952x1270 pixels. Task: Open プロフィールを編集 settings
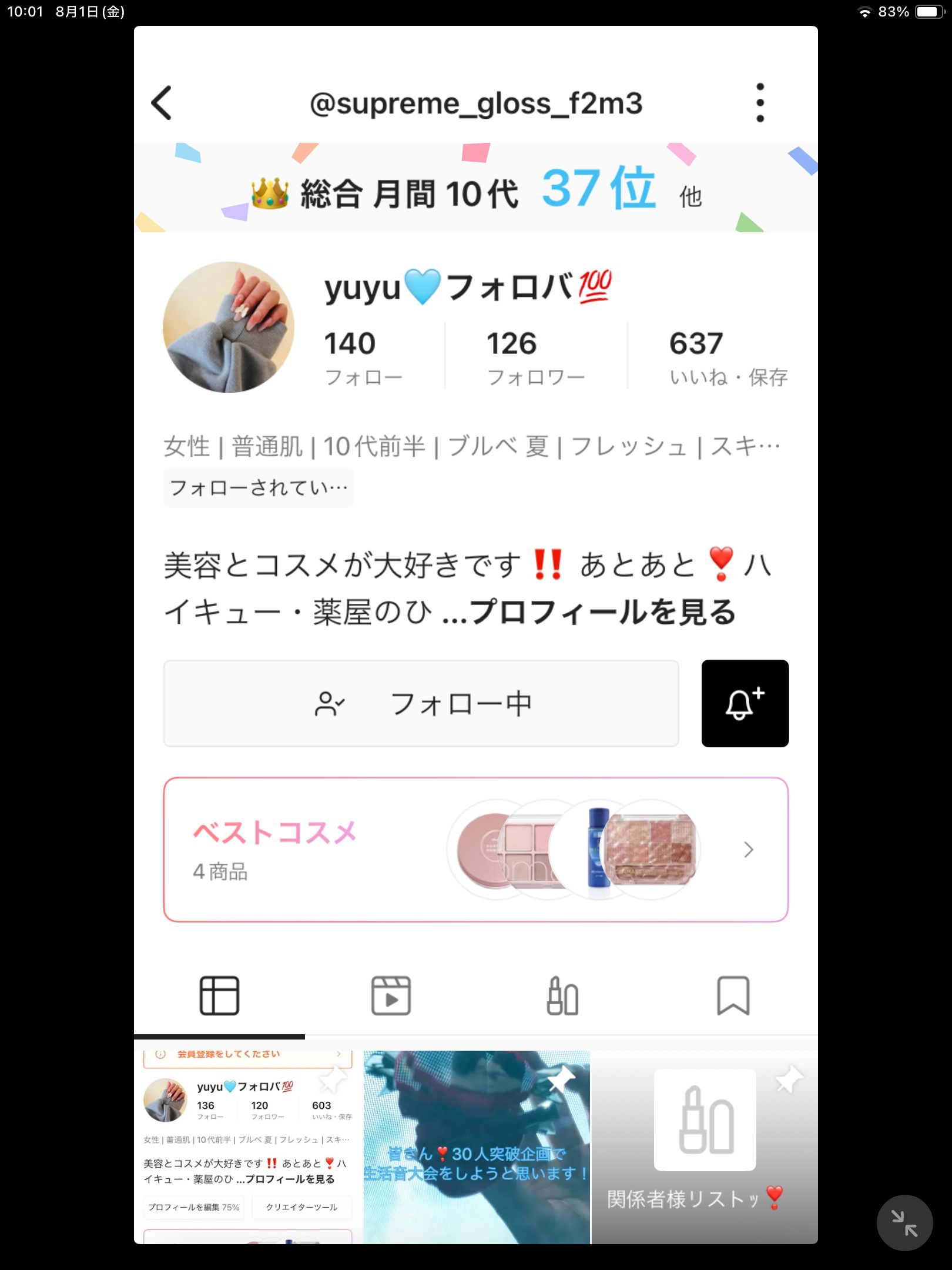185,1207
